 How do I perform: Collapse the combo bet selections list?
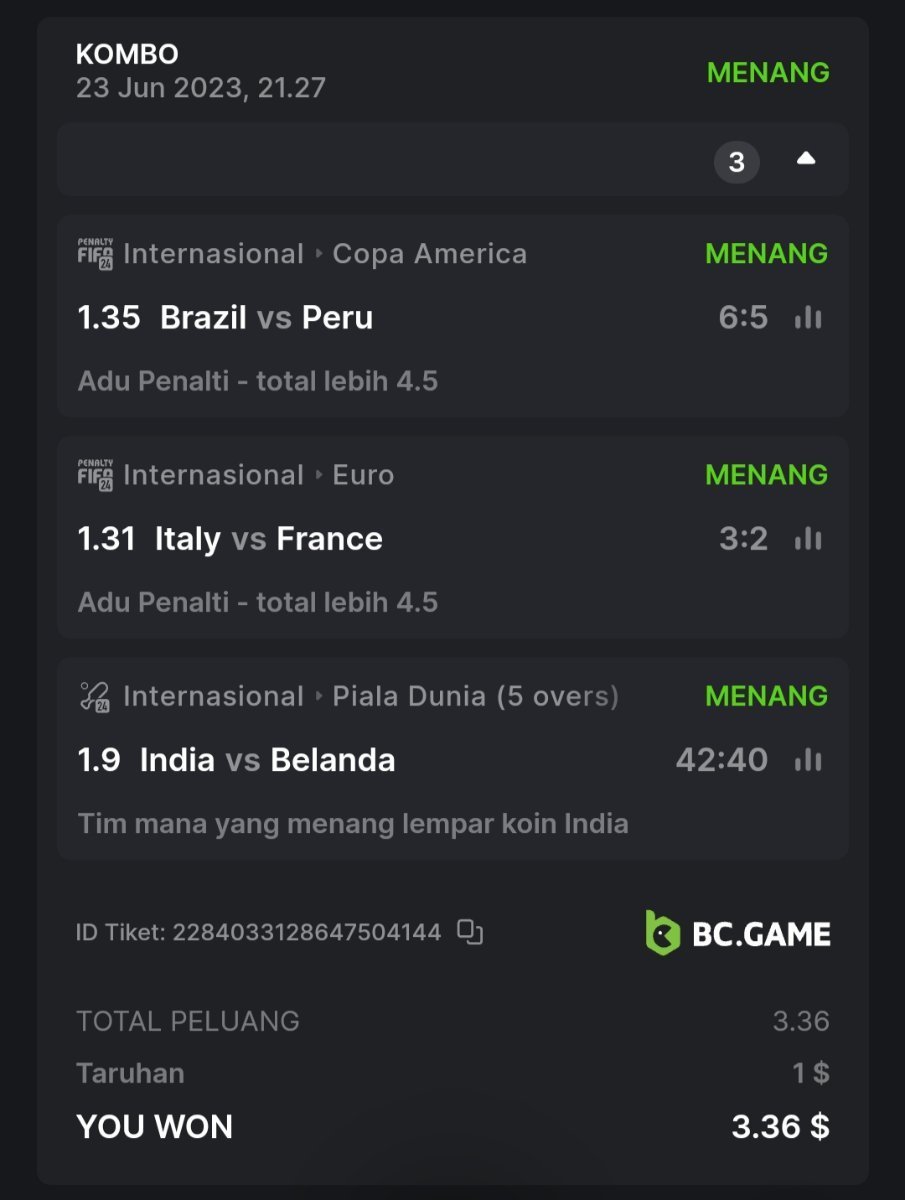coord(805,160)
